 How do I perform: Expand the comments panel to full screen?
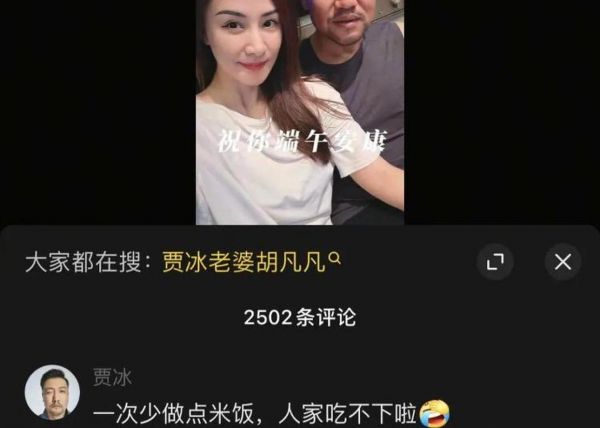click(x=495, y=262)
